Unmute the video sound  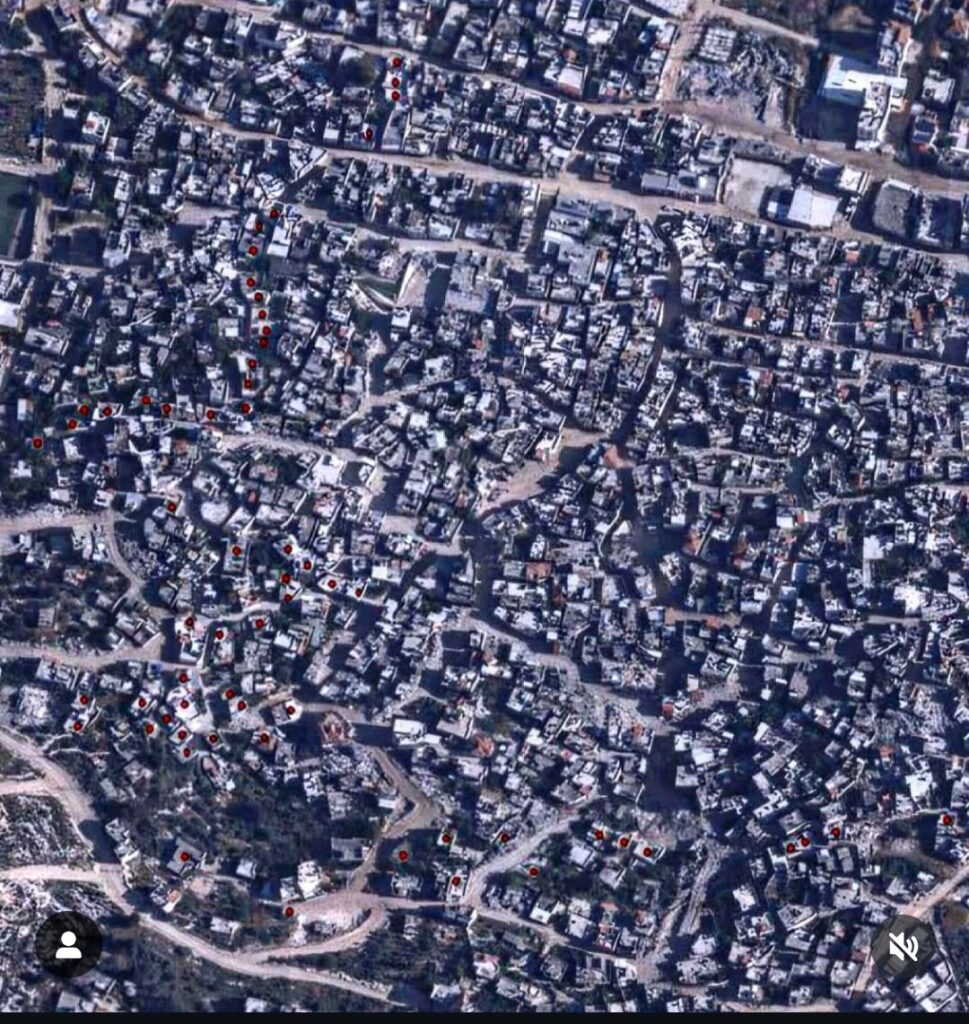(x=903, y=946)
